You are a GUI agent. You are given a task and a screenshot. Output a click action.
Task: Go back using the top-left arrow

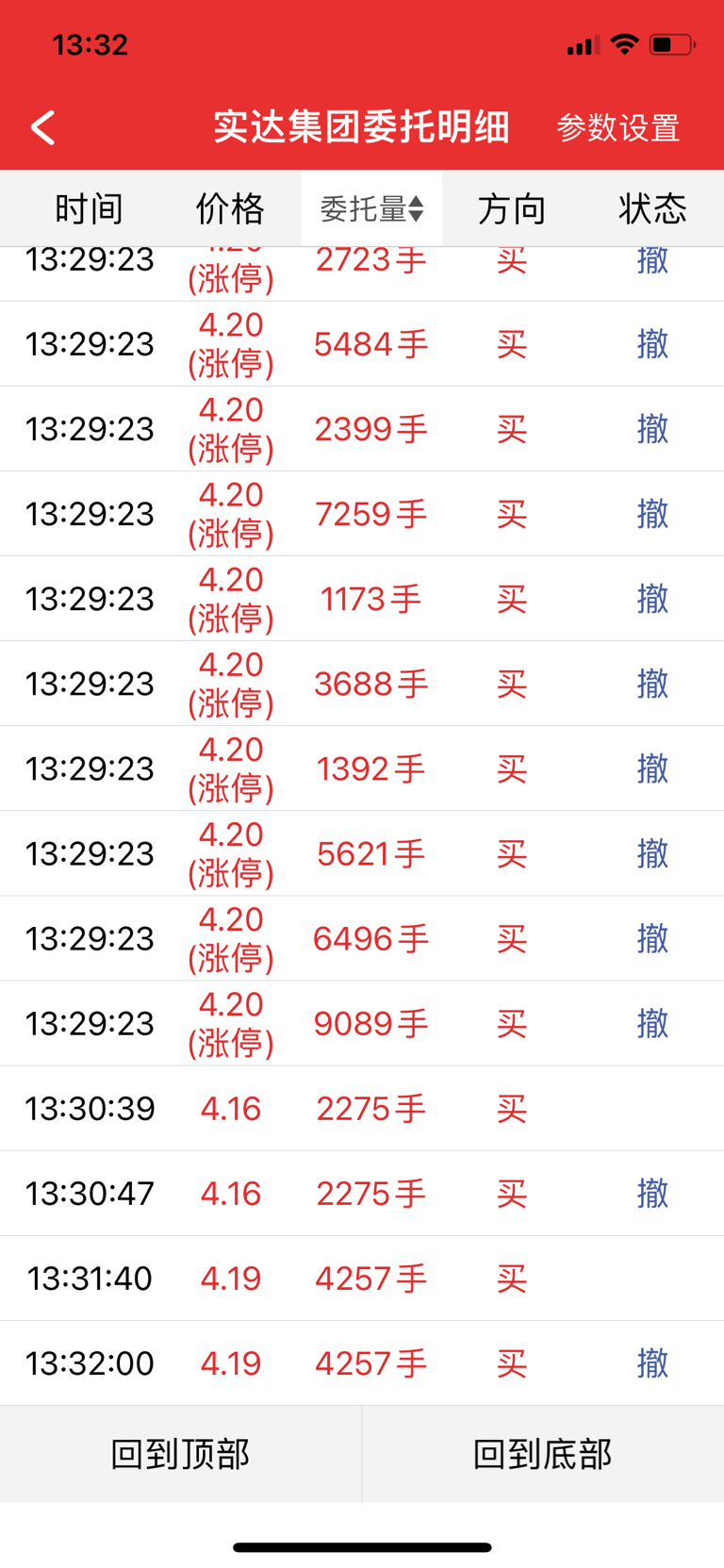pos(43,128)
